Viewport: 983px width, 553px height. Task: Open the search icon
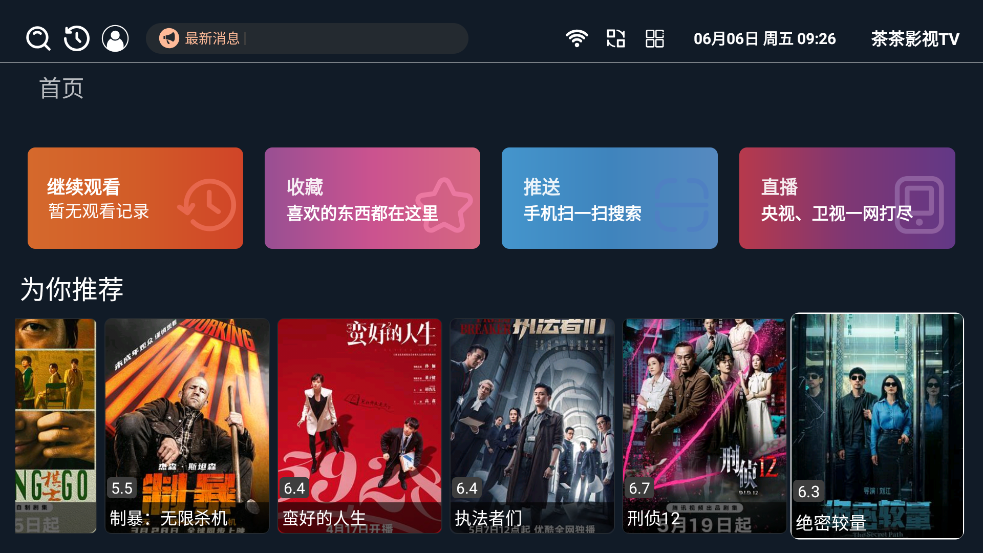coord(38,39)
